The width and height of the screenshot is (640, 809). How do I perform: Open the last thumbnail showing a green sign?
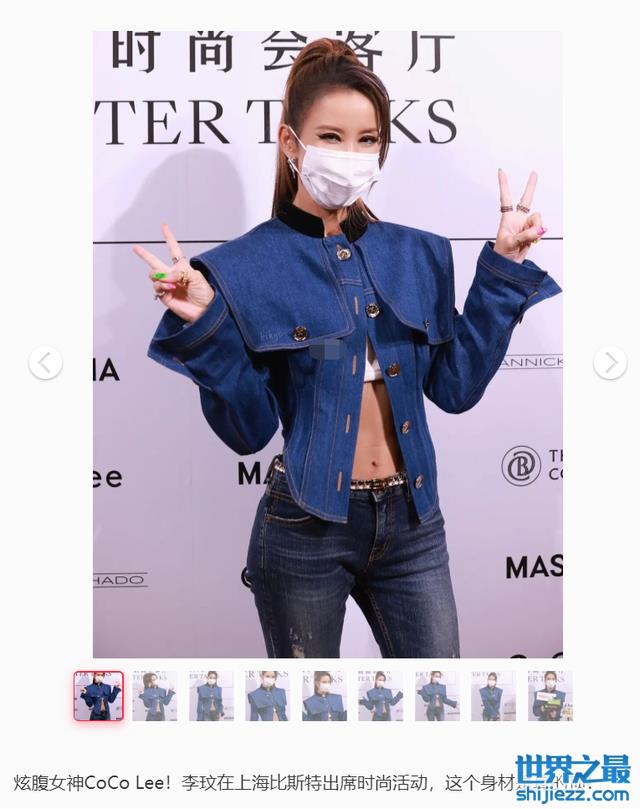pyautogui.click(x=550, y=696)
